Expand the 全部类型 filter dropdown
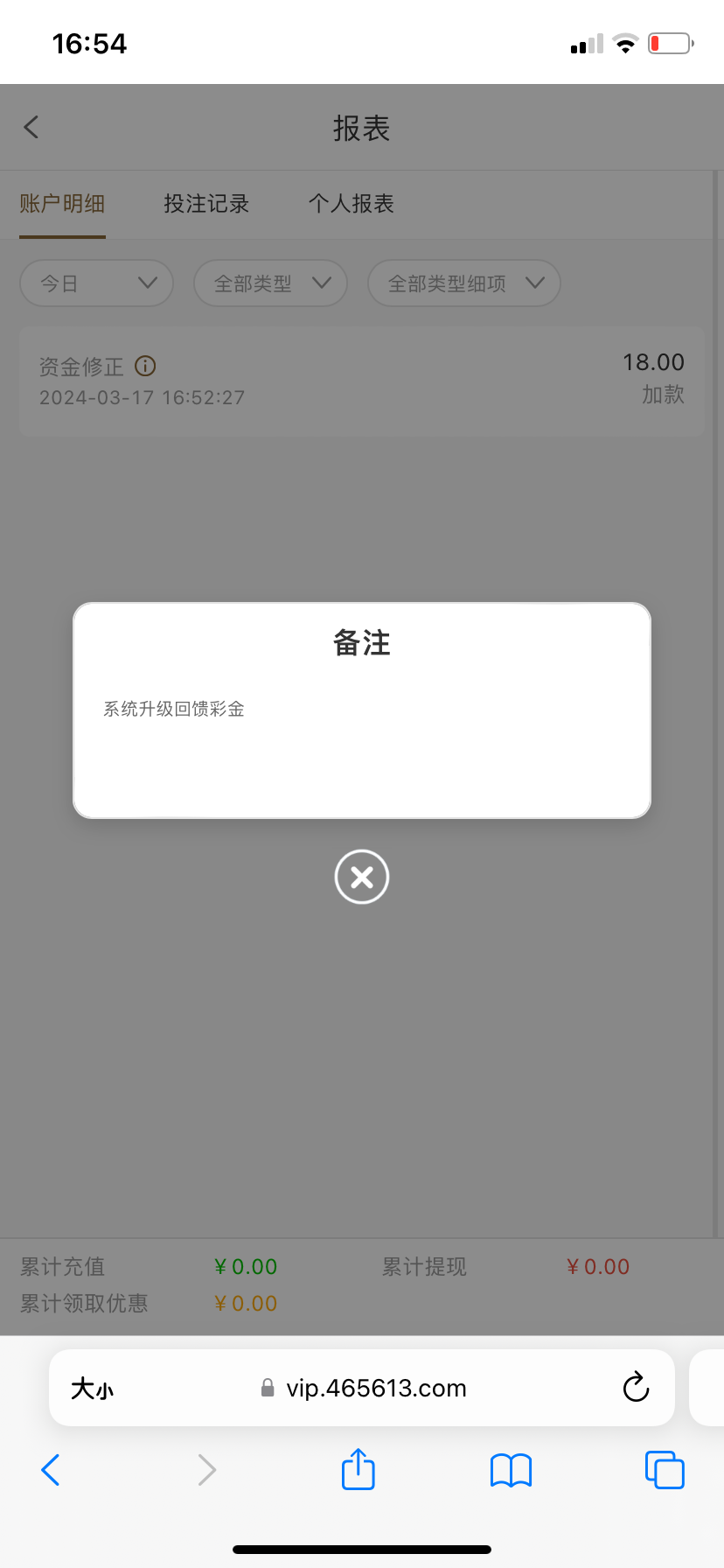This screenshot has width=724, height=1568. pyautogui.click(x=270, y=283)
